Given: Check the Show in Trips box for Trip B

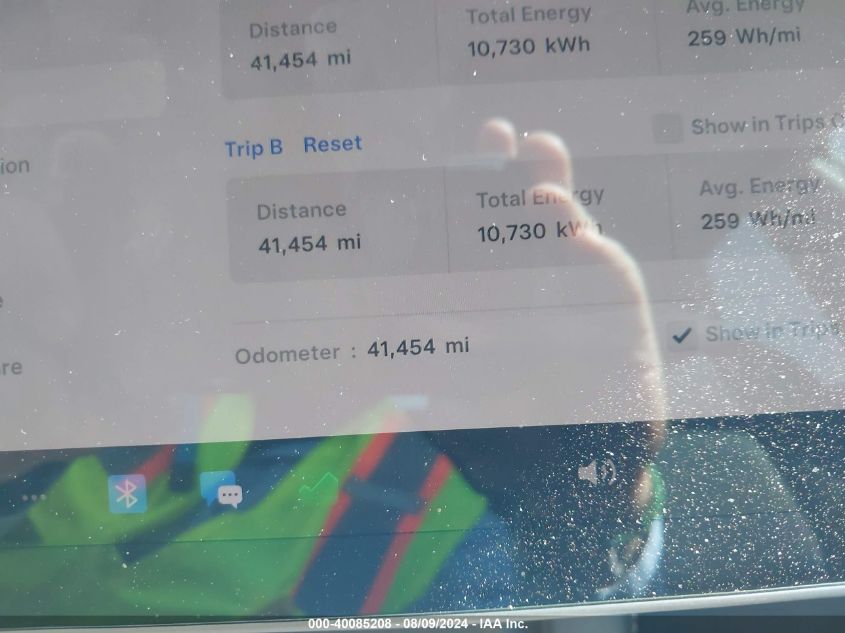Looking at the screenshot, I should click(x=667, y=128).
